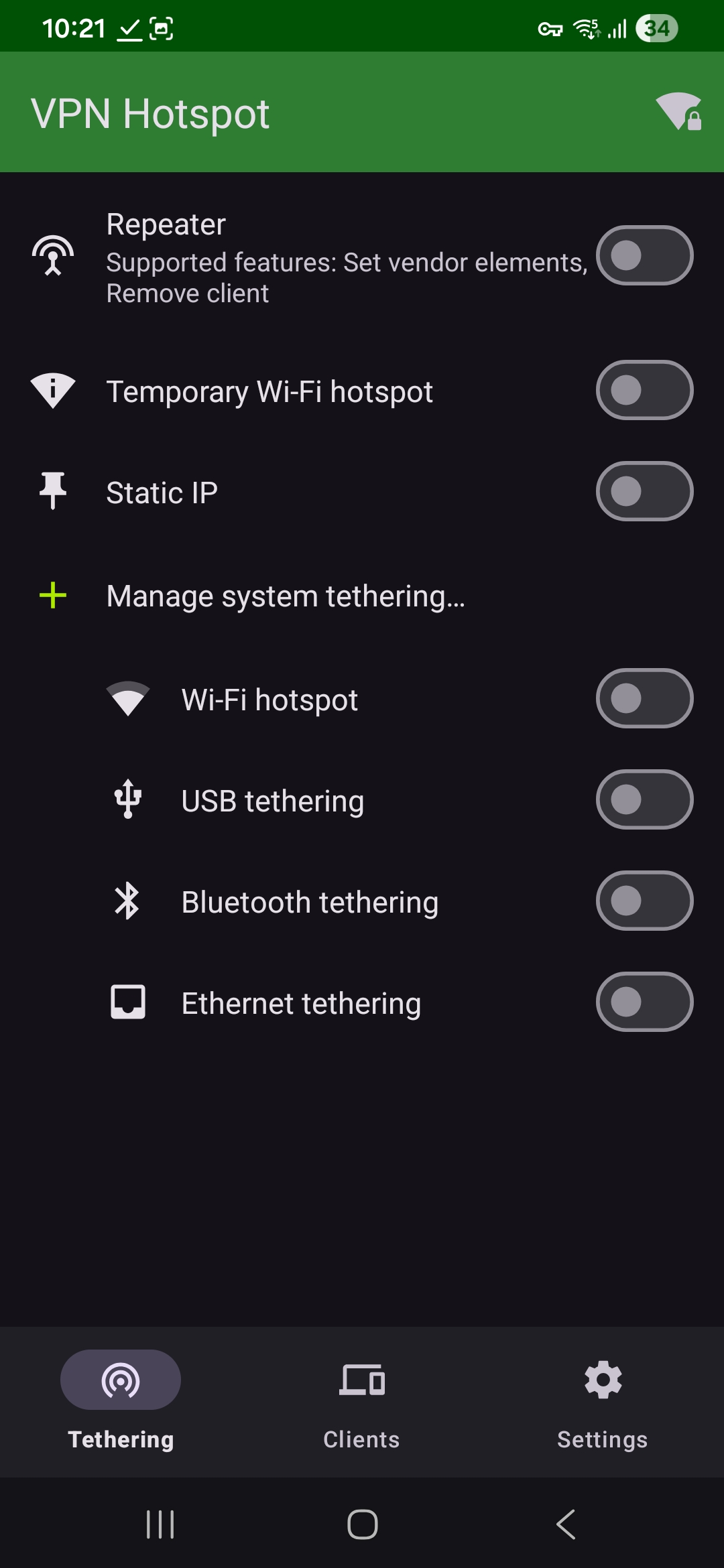Turn on the Repeater switch
This screenshot has height=1568, width=724.
click(644, 255)
